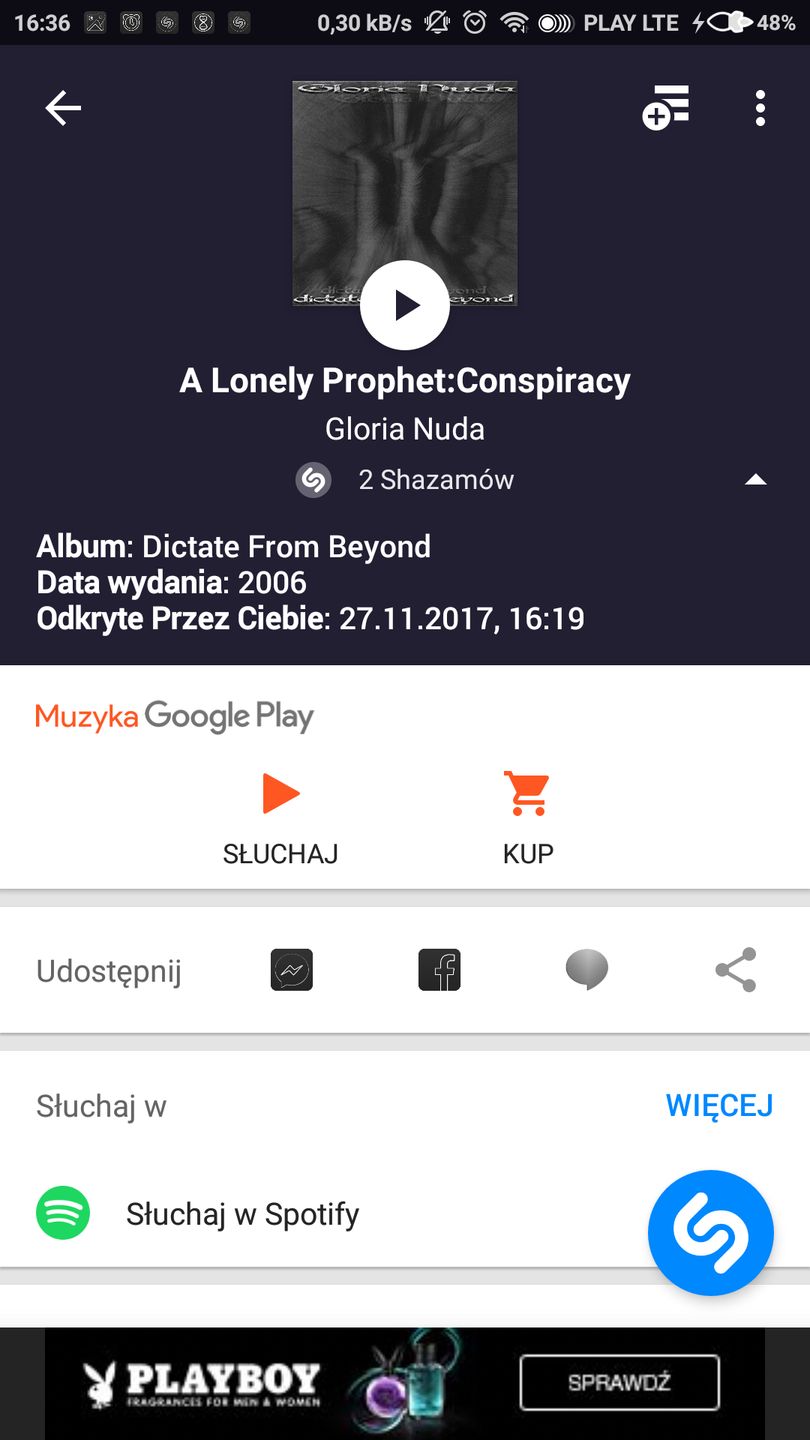810x1440 pixels.
Task: Share via text message bubble
Action: tap(586, 970)
